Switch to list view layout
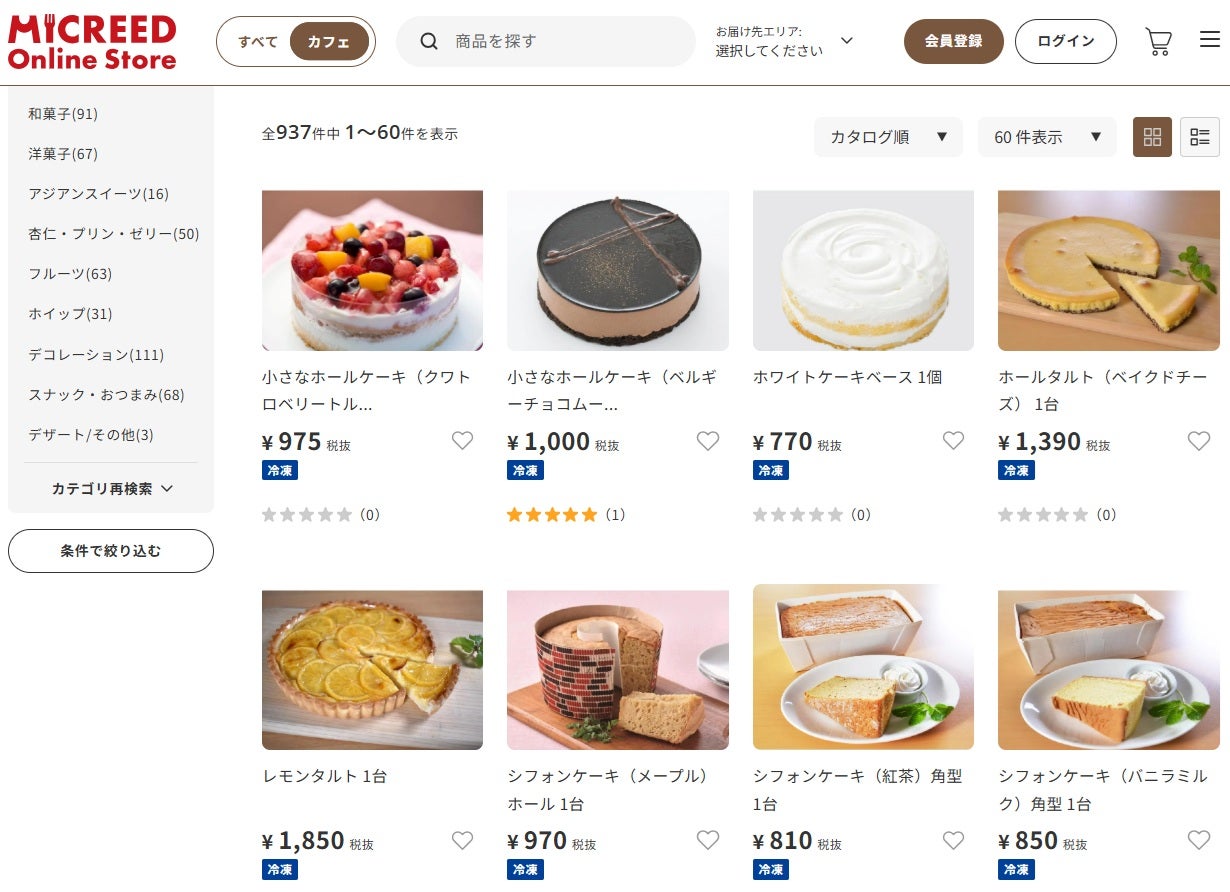 (x=1199, y=137)
